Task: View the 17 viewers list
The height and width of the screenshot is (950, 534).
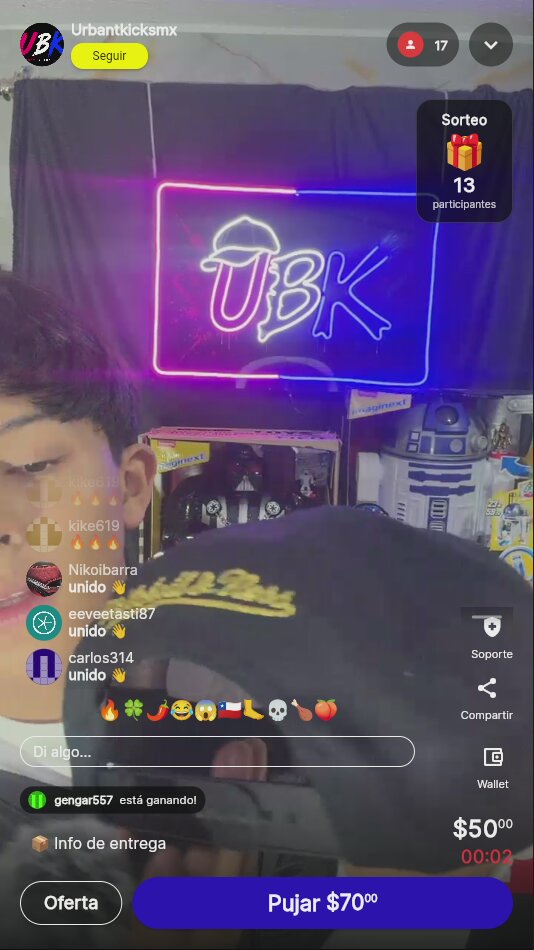Action: (422, 45)
